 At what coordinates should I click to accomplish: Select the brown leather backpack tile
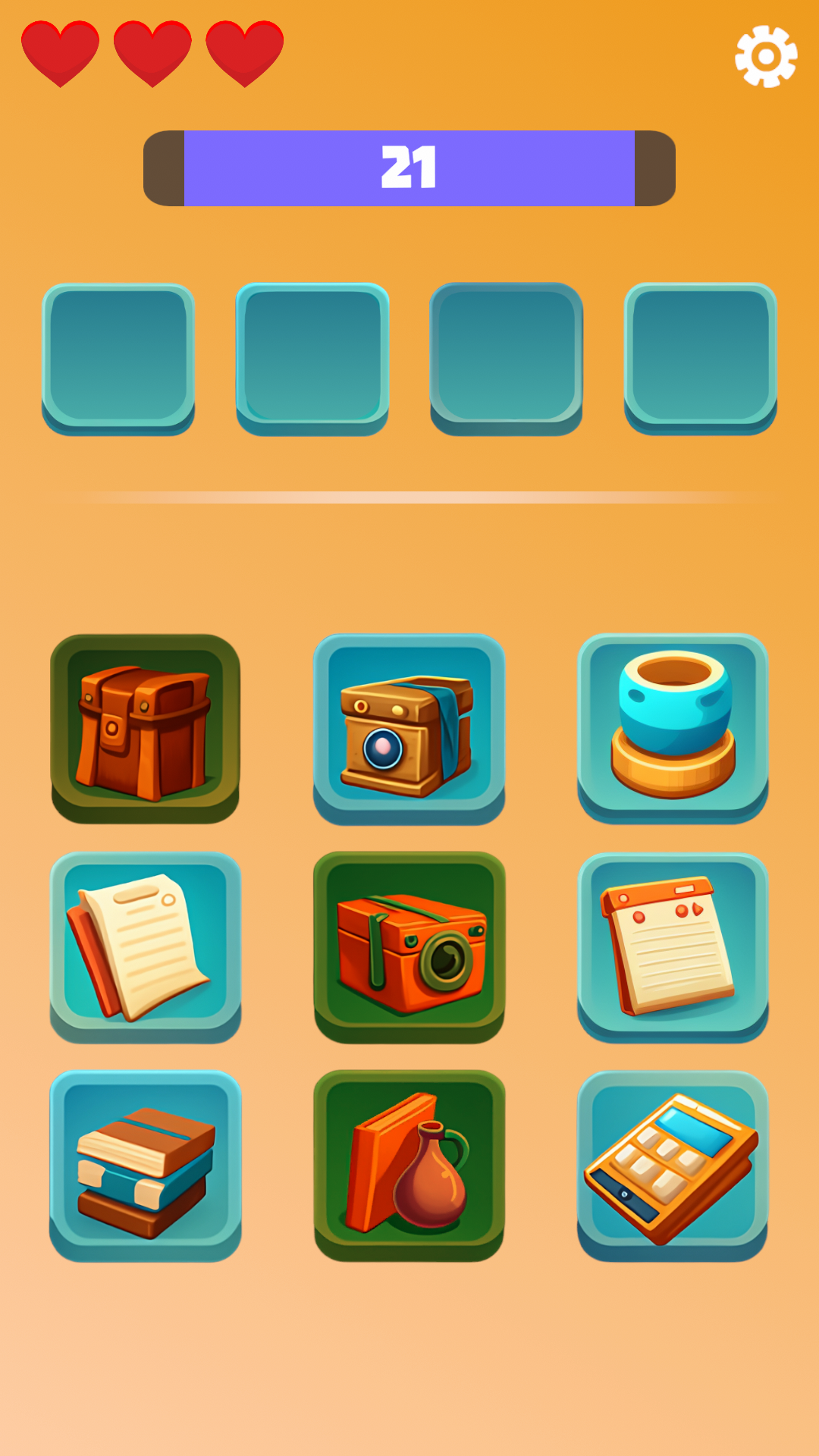point(145,728)
